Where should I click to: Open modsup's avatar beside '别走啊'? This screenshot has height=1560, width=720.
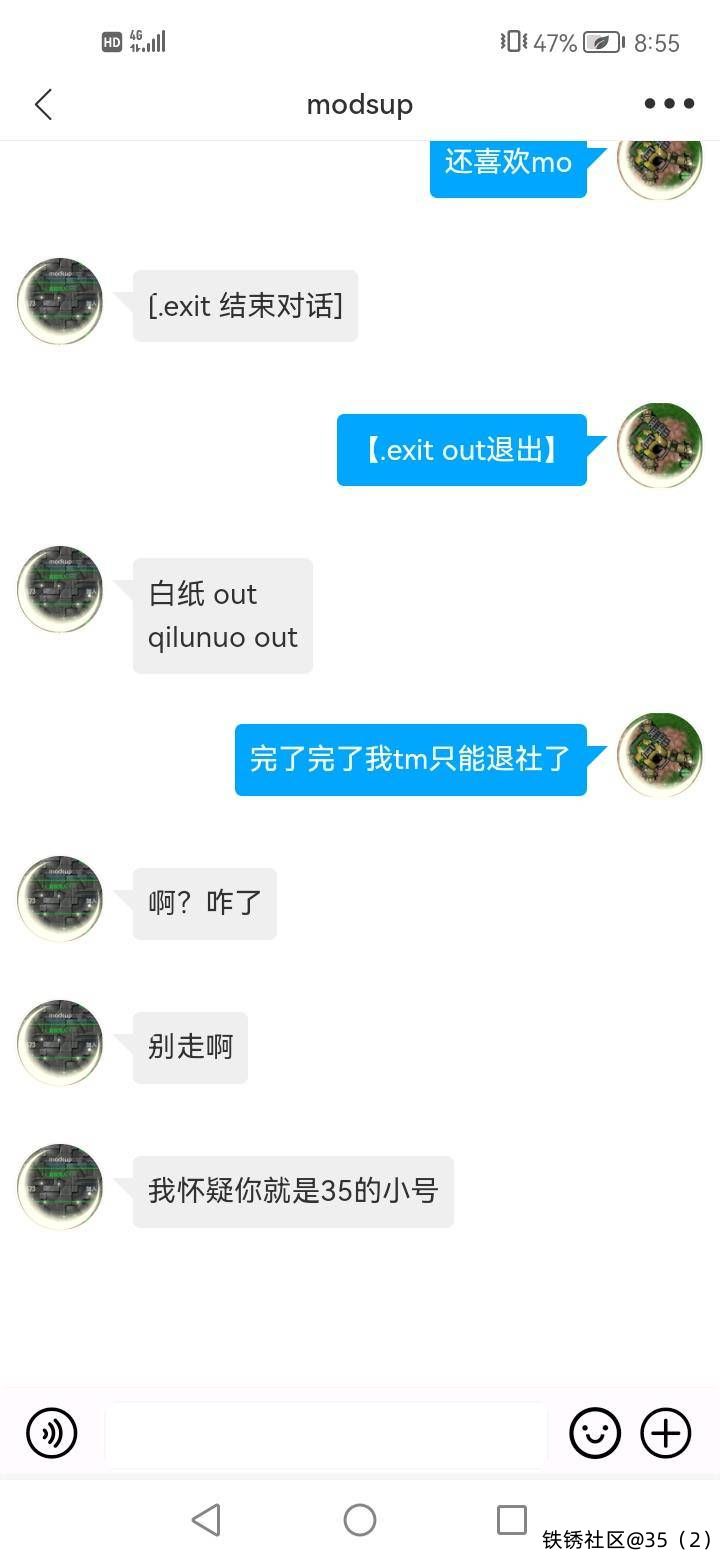pyautogui.click(x=60, y=1042)
